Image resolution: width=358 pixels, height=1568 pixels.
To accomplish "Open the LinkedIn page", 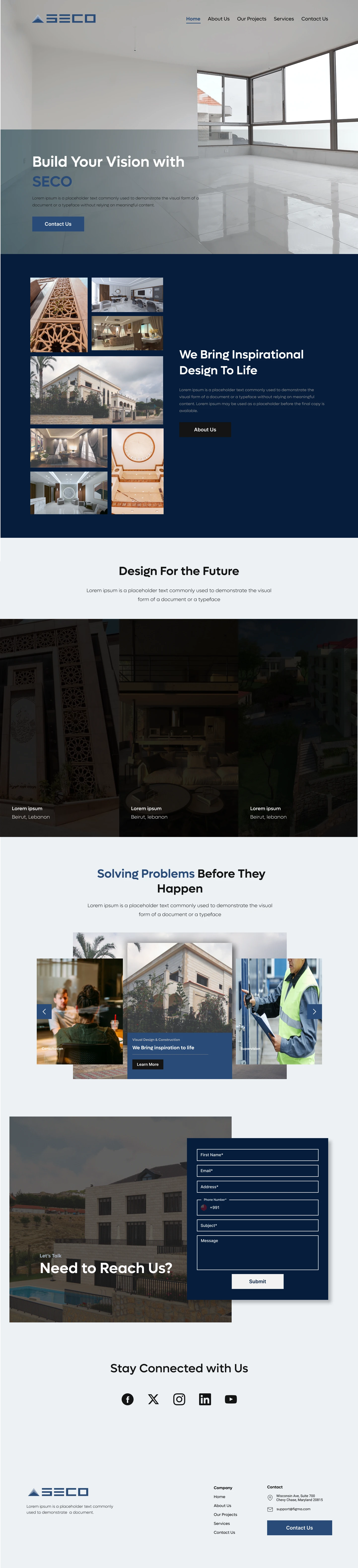I will [x=205, y=1399].
